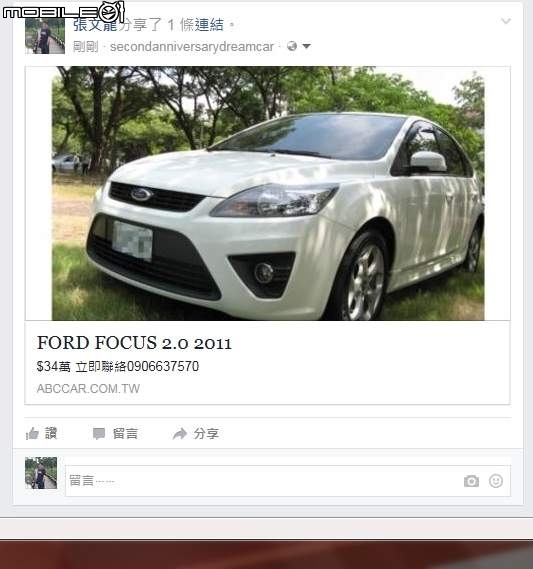
Task: Attach a photo via the camera icon
Action: click(x=471, y=481)
